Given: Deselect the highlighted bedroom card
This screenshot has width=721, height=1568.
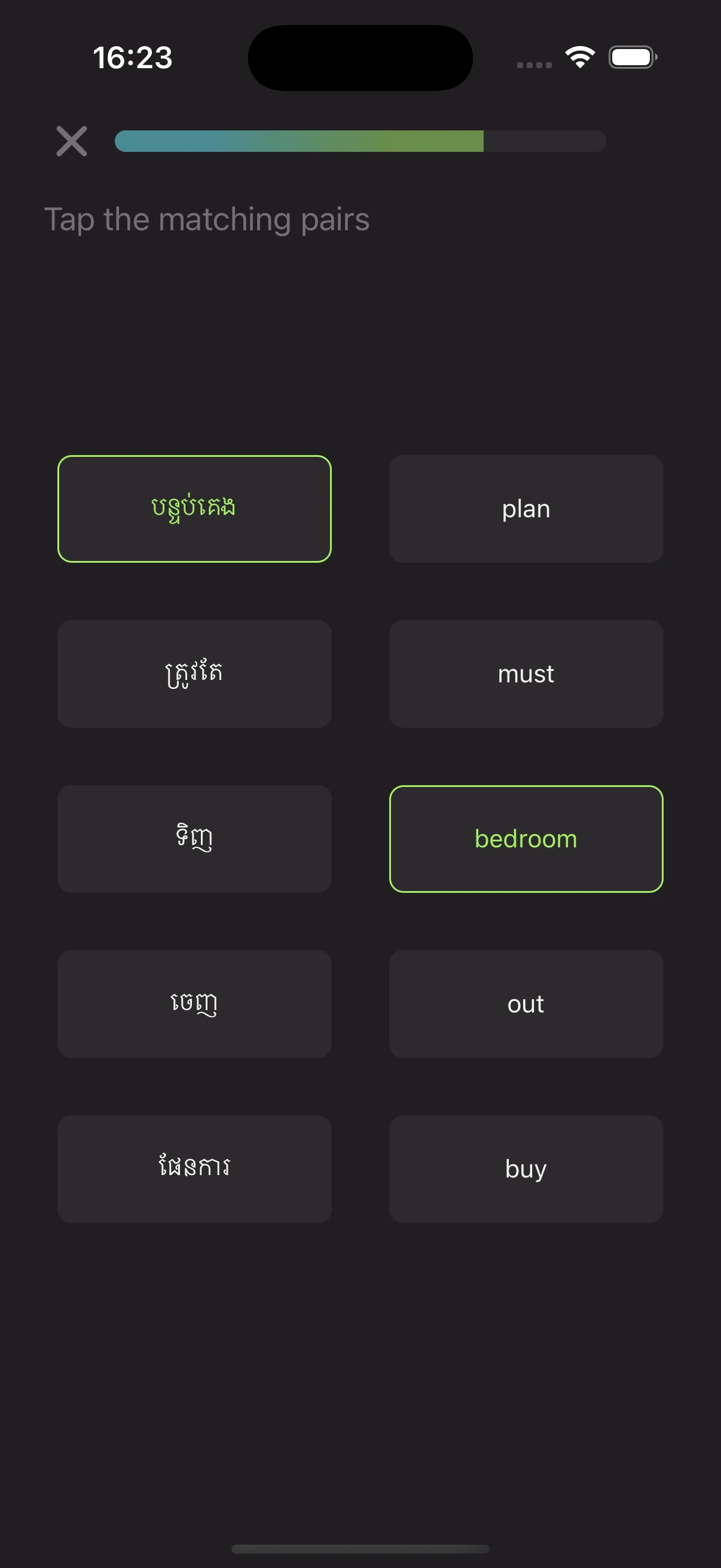Looking at the screenshot, I should point(526,838).
